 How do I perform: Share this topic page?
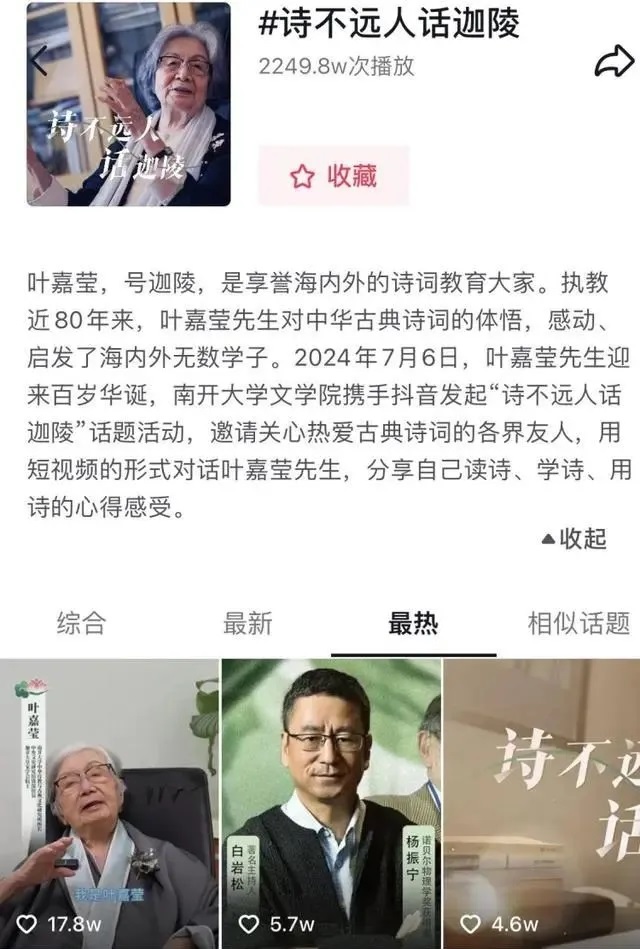tap(611, 62)
